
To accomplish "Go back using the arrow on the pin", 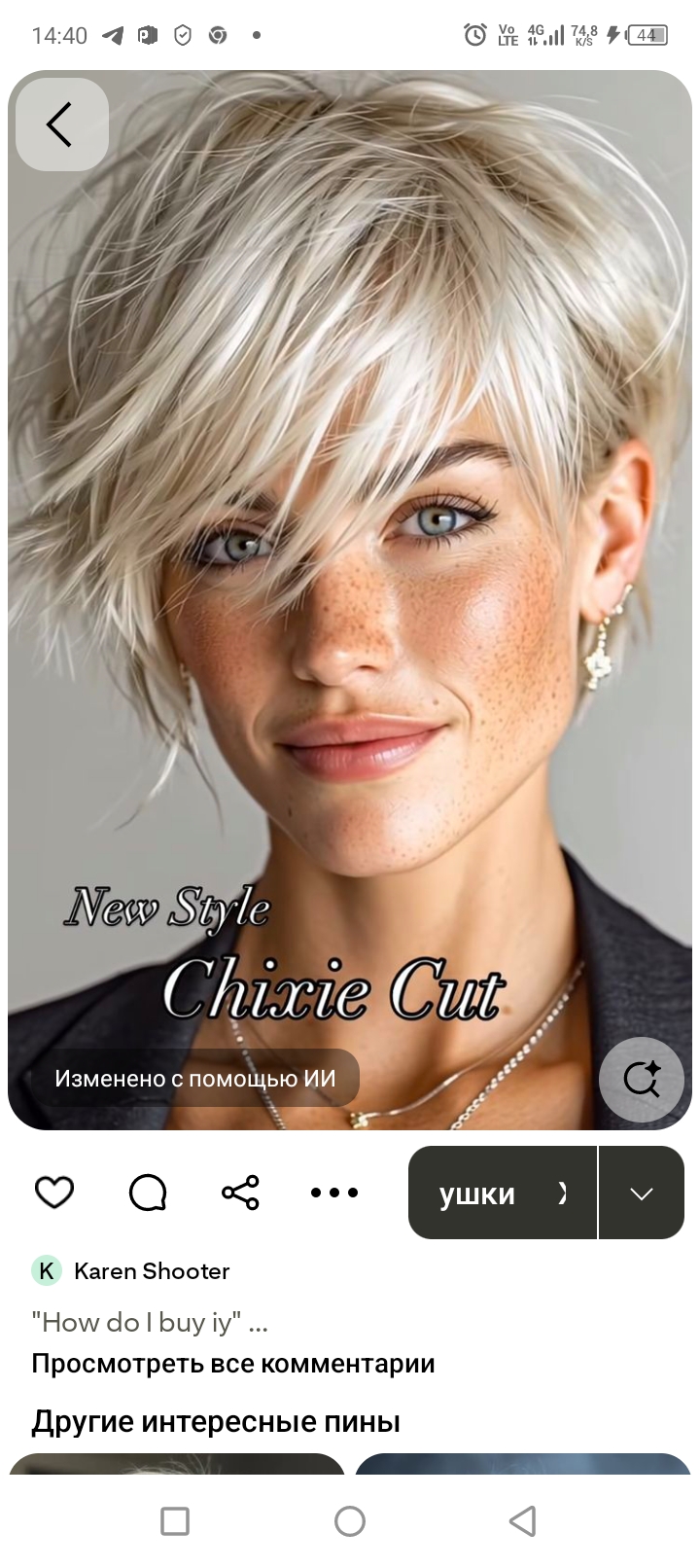I will 60,125.
